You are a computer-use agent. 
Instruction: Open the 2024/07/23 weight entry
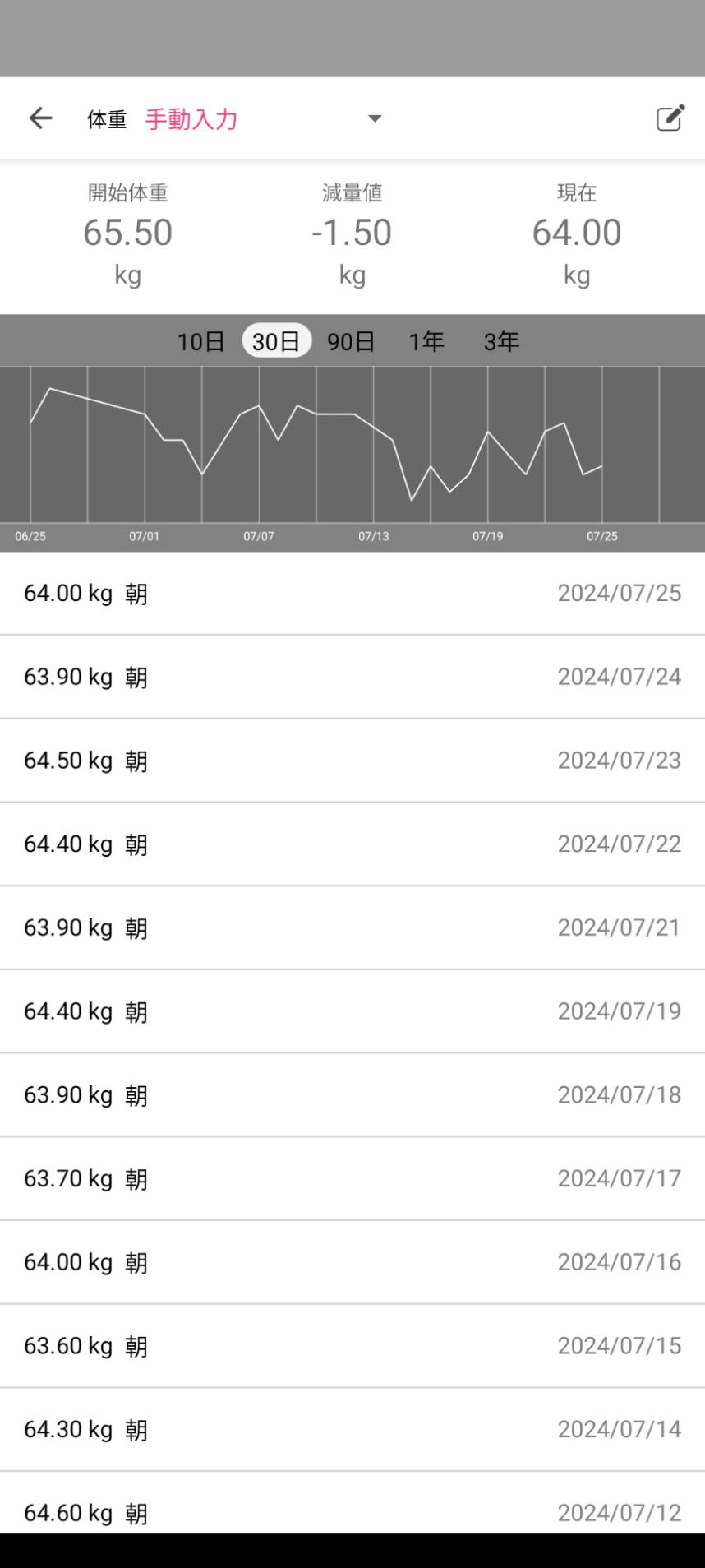352,761
